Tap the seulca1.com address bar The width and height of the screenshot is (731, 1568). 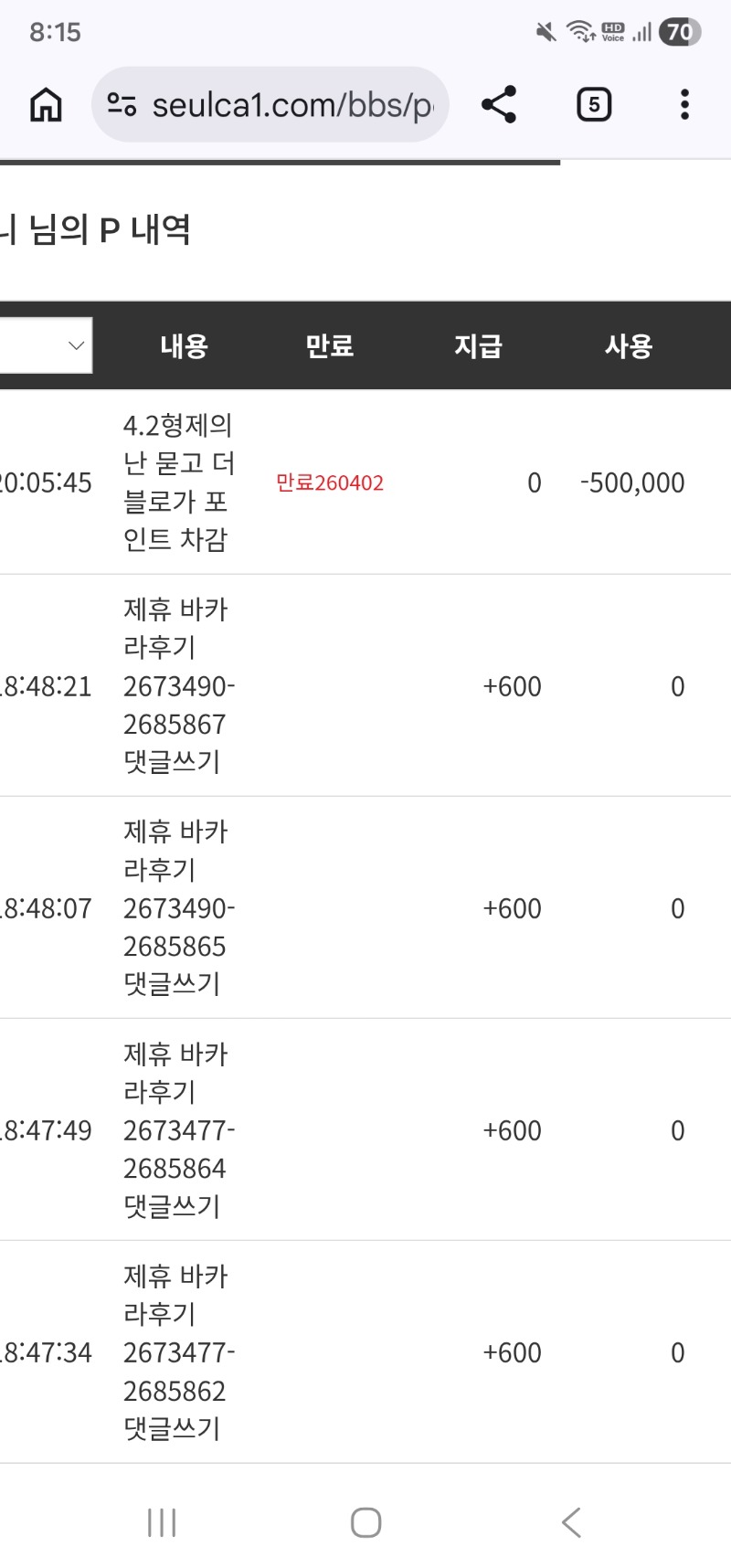pyautogui.click(x=292, y=105)
